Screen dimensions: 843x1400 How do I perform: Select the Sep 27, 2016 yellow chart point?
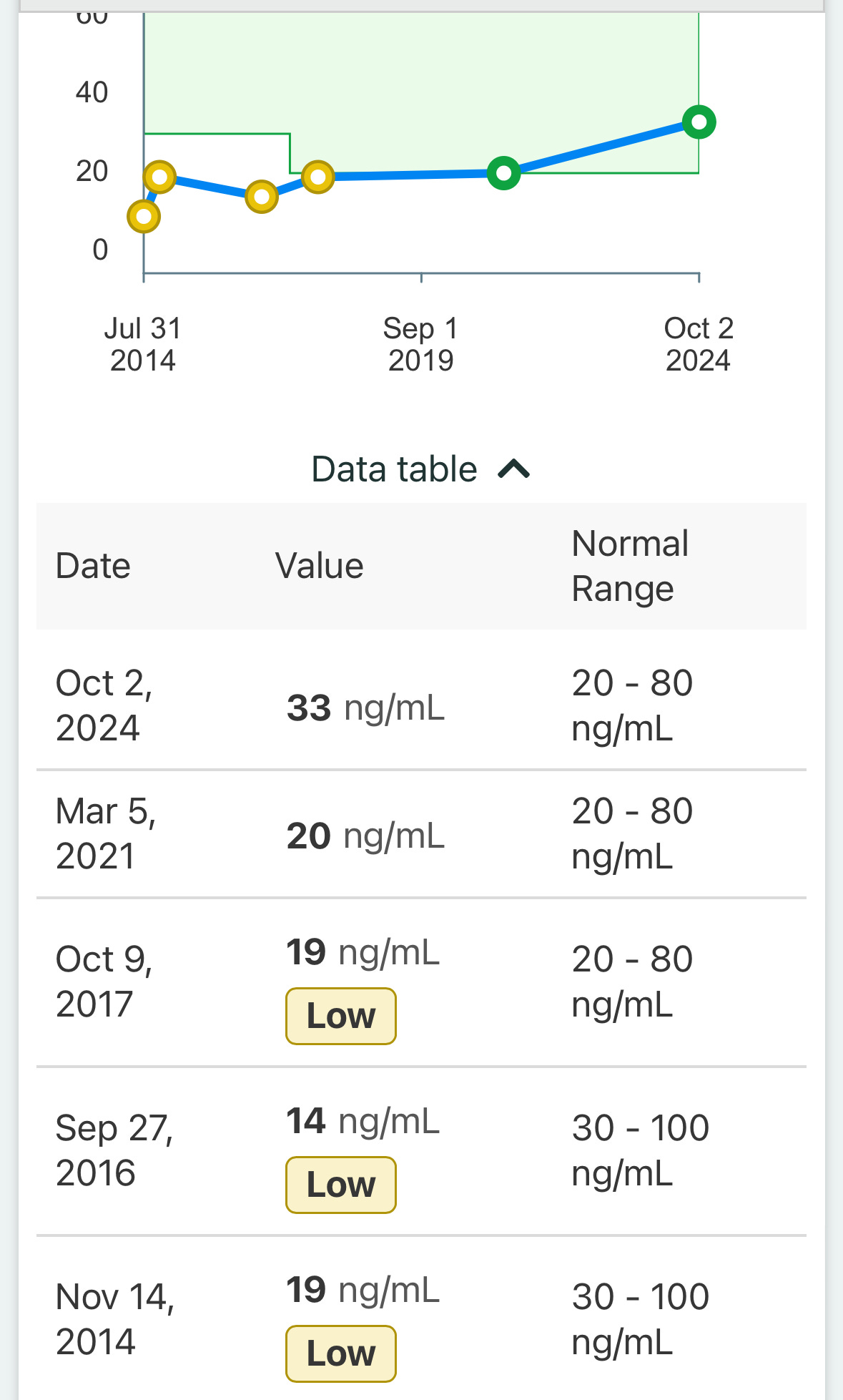pos(262,197)
